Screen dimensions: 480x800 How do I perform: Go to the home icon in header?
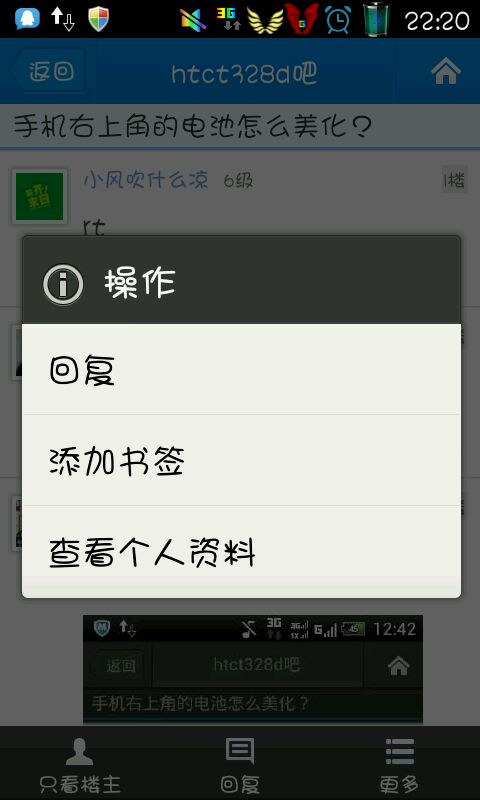(445, 70)
